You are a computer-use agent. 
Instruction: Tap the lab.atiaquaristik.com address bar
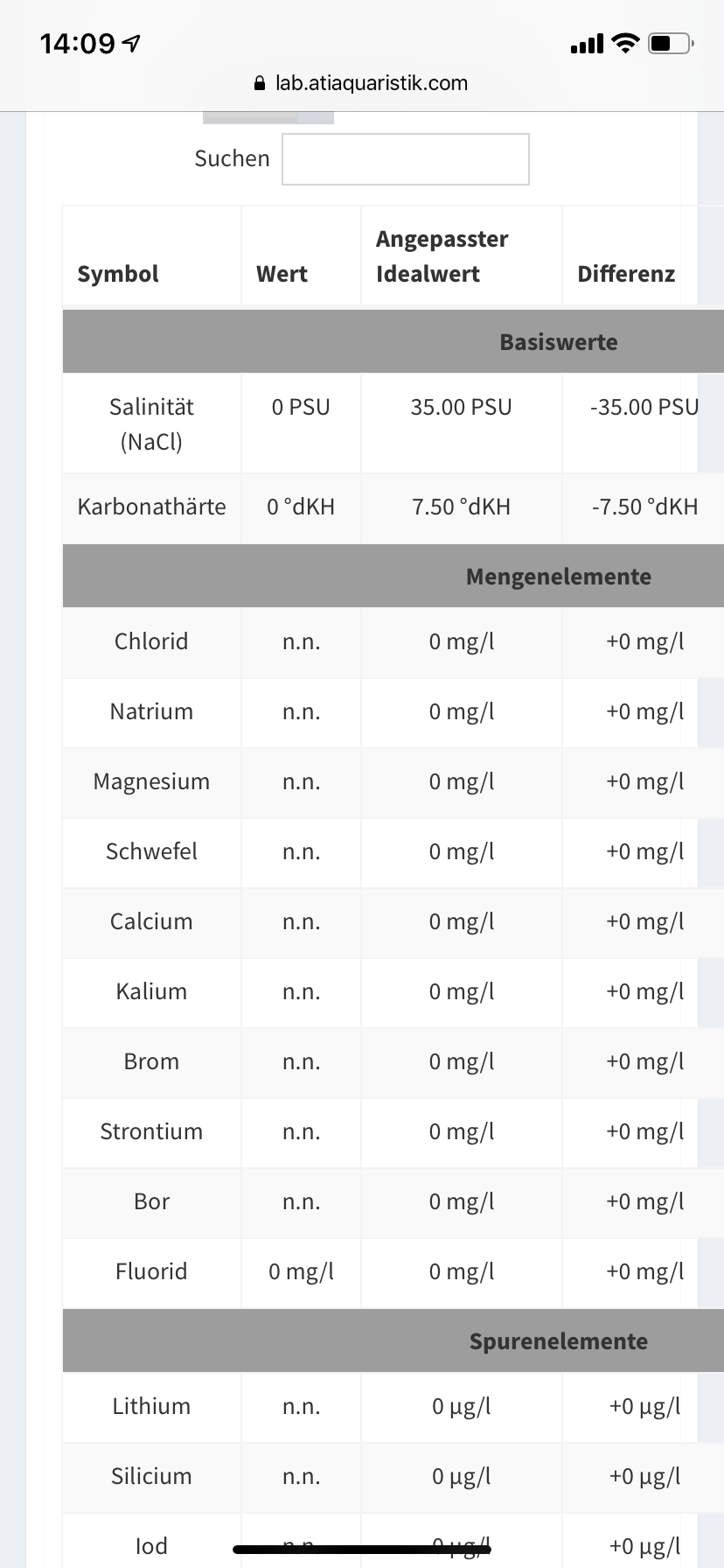[362, 83]
